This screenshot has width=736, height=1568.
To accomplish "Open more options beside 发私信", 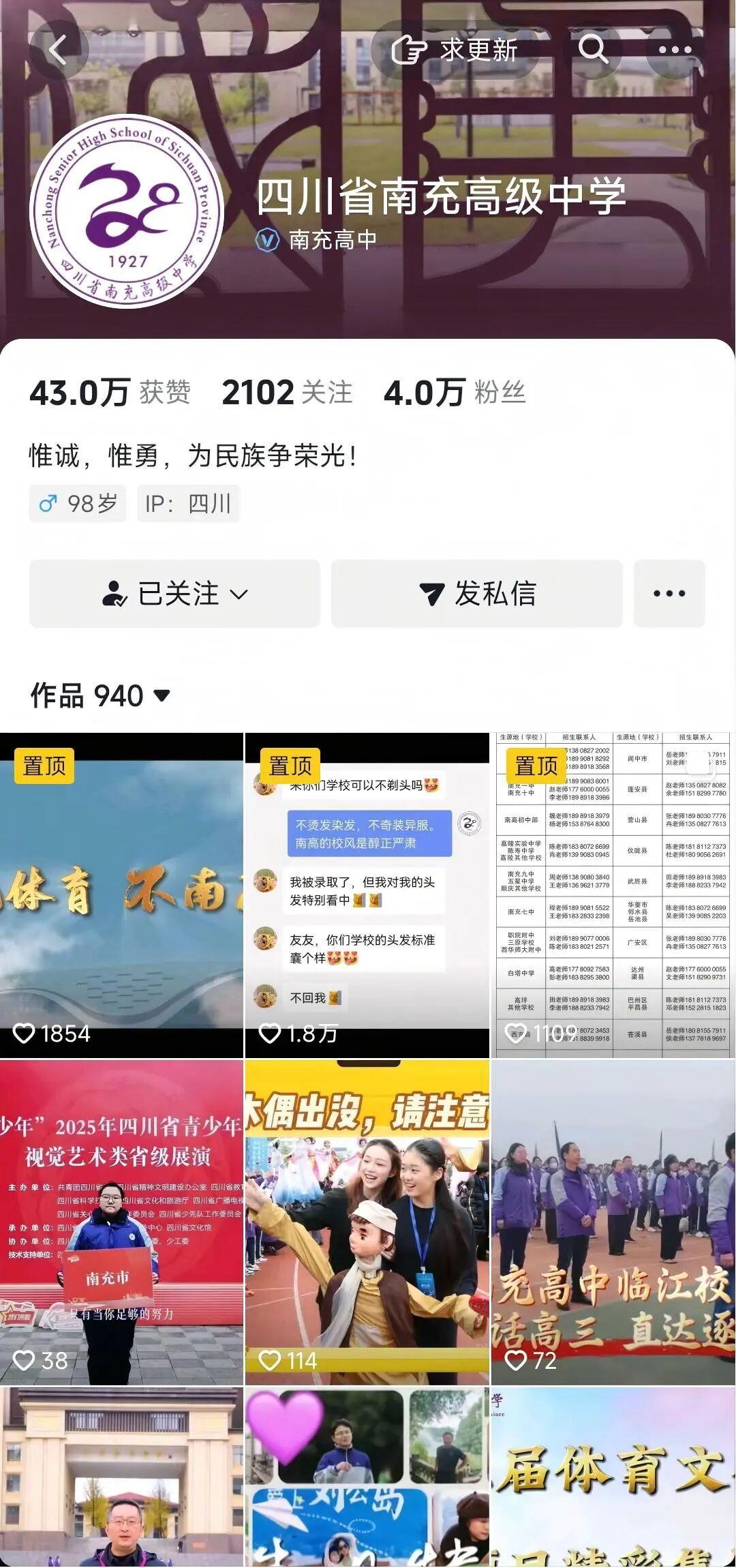I will tap(669, 594).
